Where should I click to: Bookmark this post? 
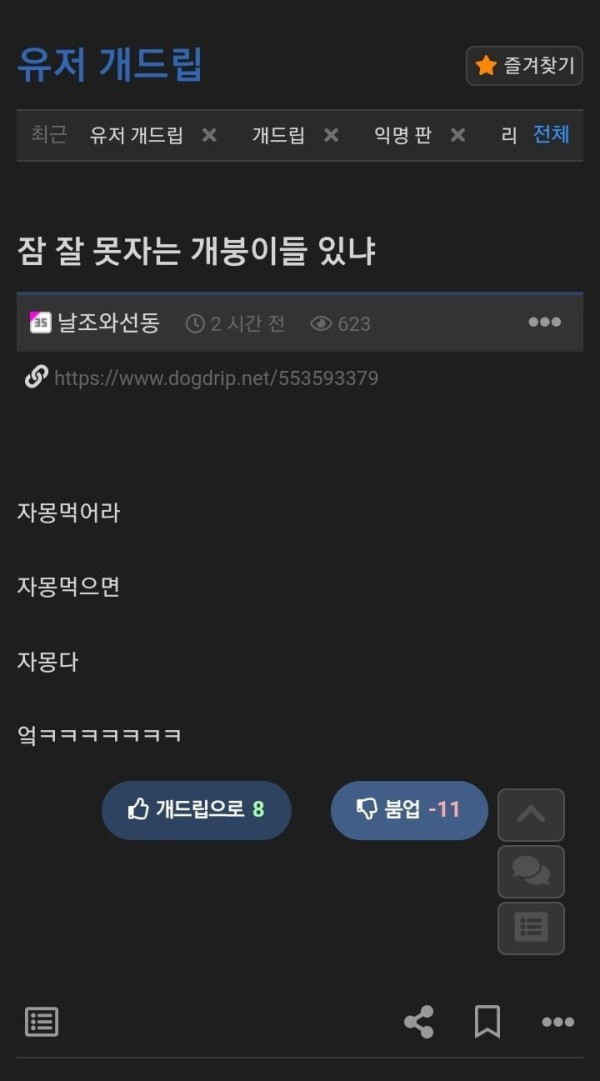tap(487, 1021)
